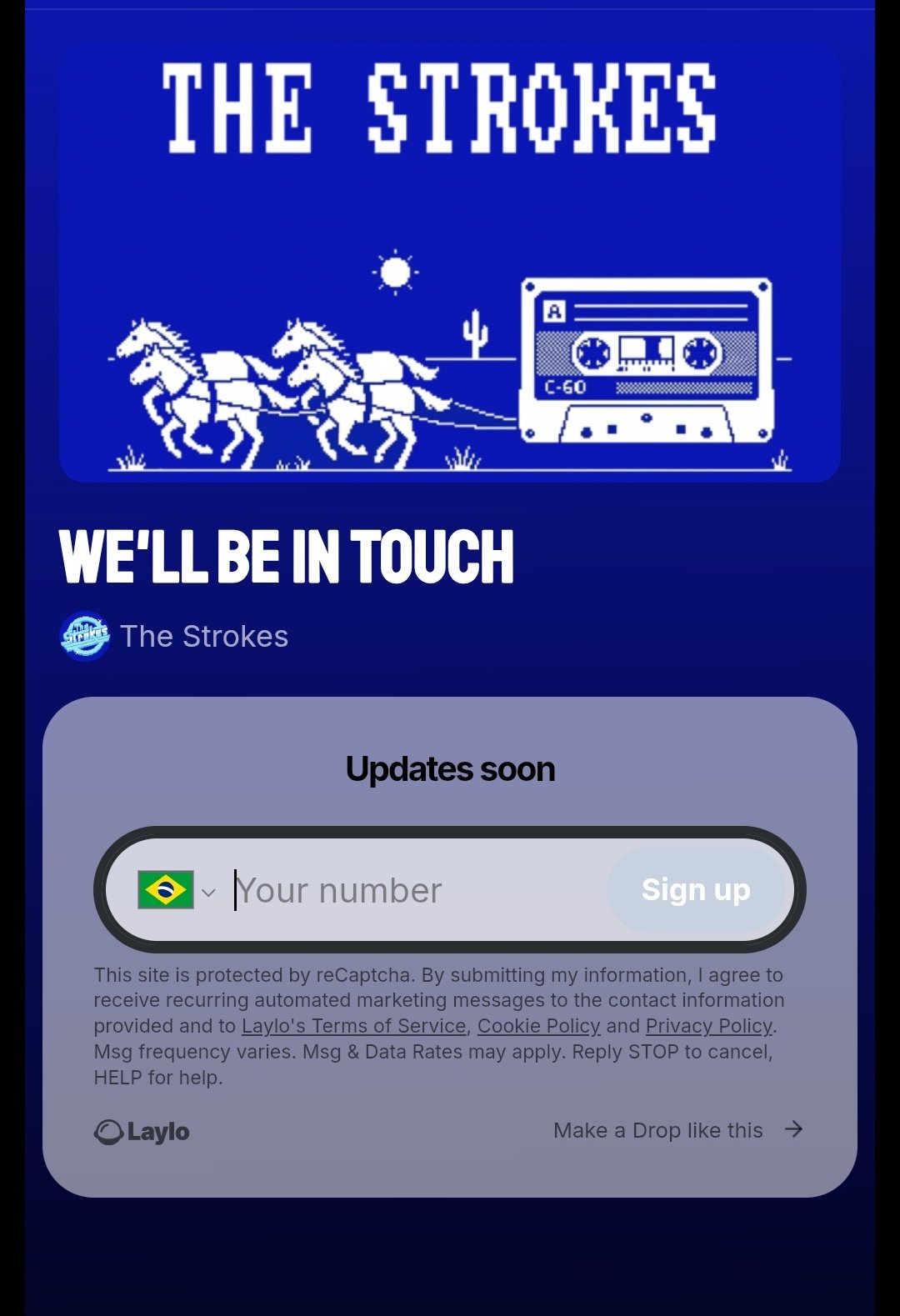Open Make a Drop like this
This screenshot has height=1316, width=900.
(x=677, y=1130)
